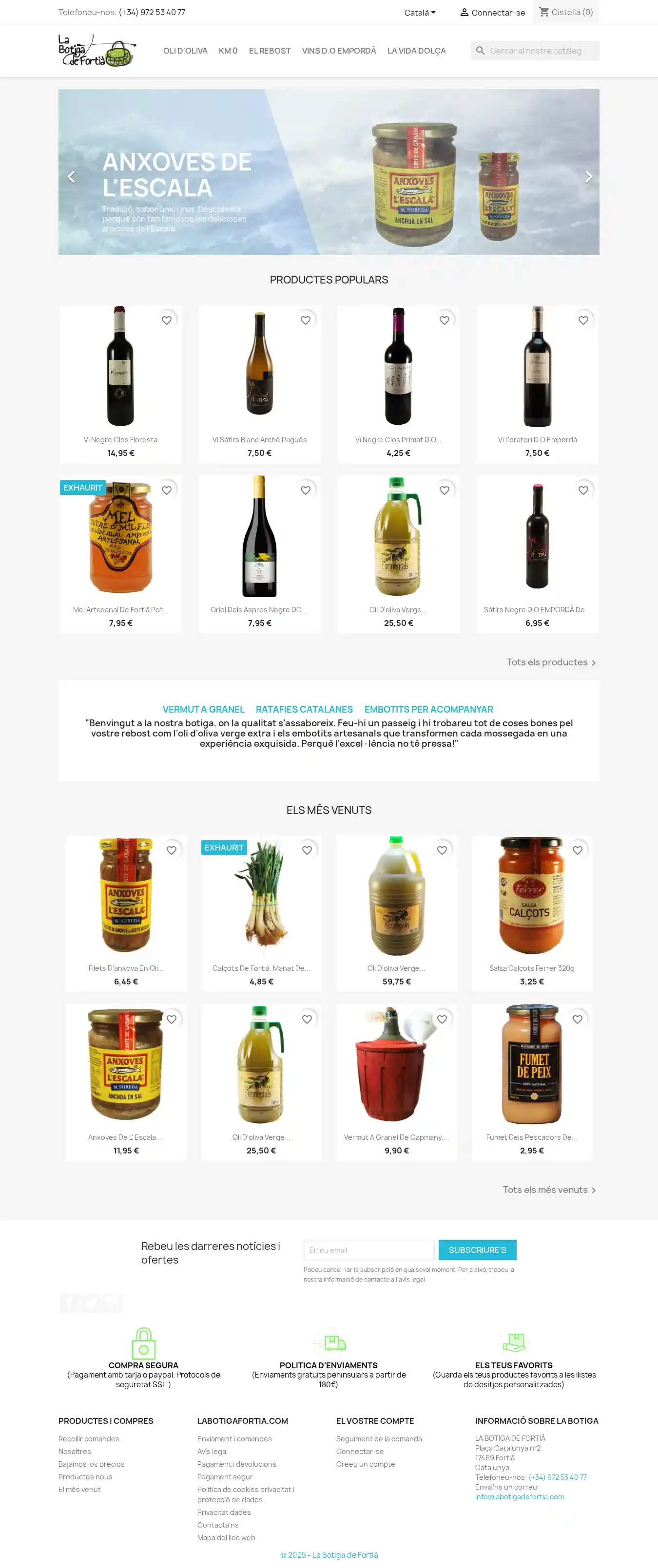This screenshot has height=1568, width=658.
Task: Go to Vins D.O Empordà category
Action: click(x=339, y=51)
